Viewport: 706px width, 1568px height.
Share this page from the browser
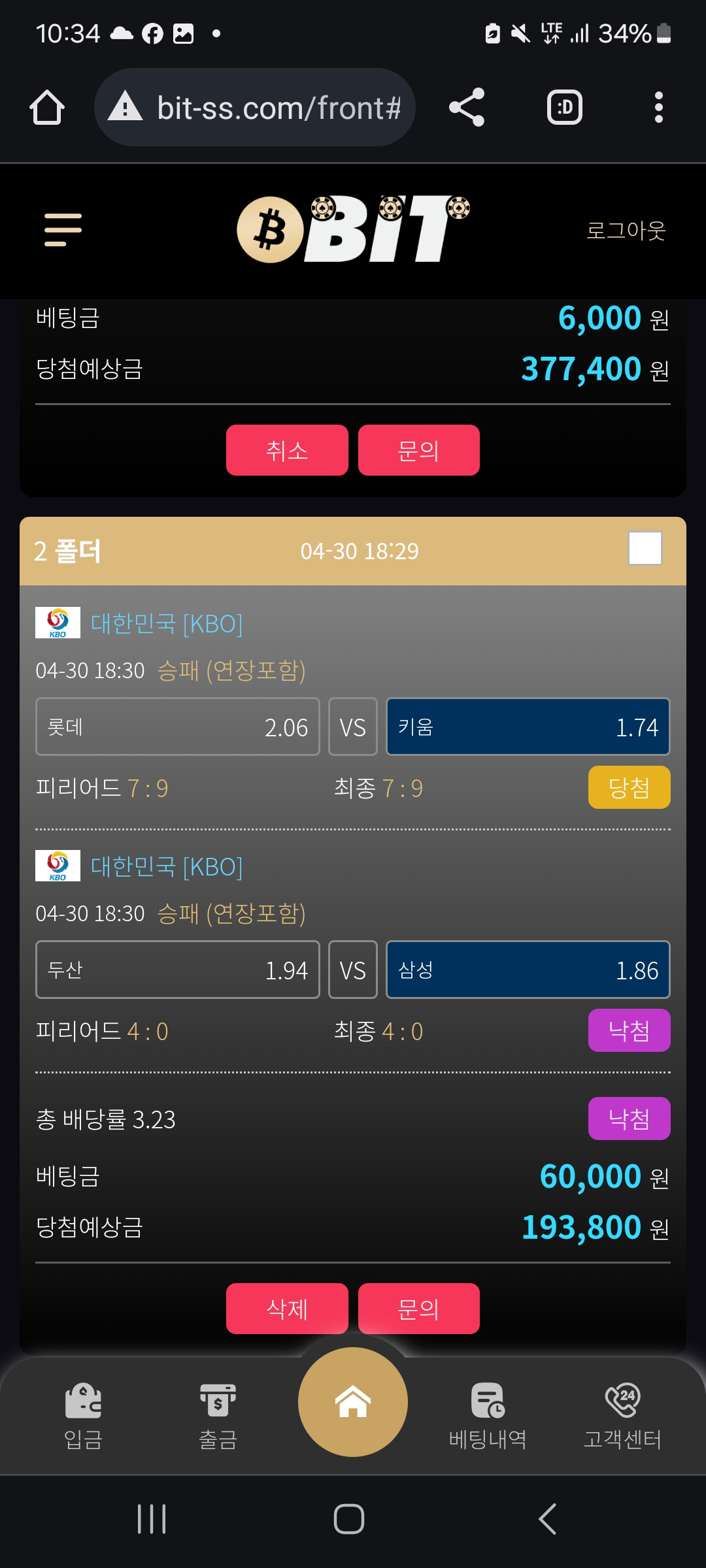[x=467, y=108]
